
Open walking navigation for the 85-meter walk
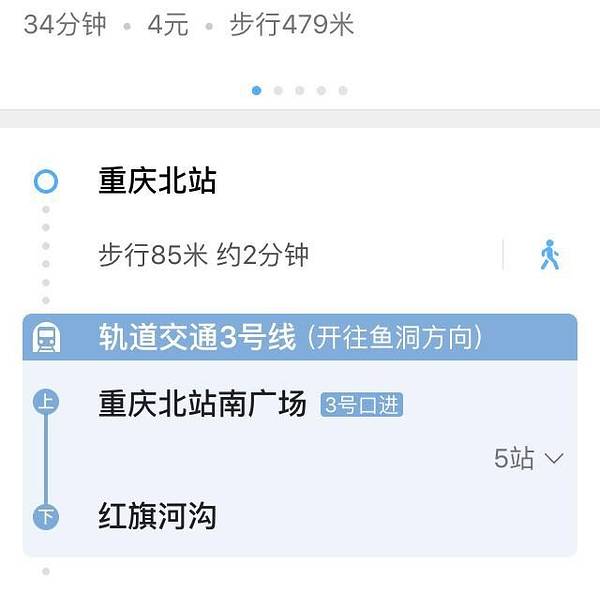coord(549,255)
